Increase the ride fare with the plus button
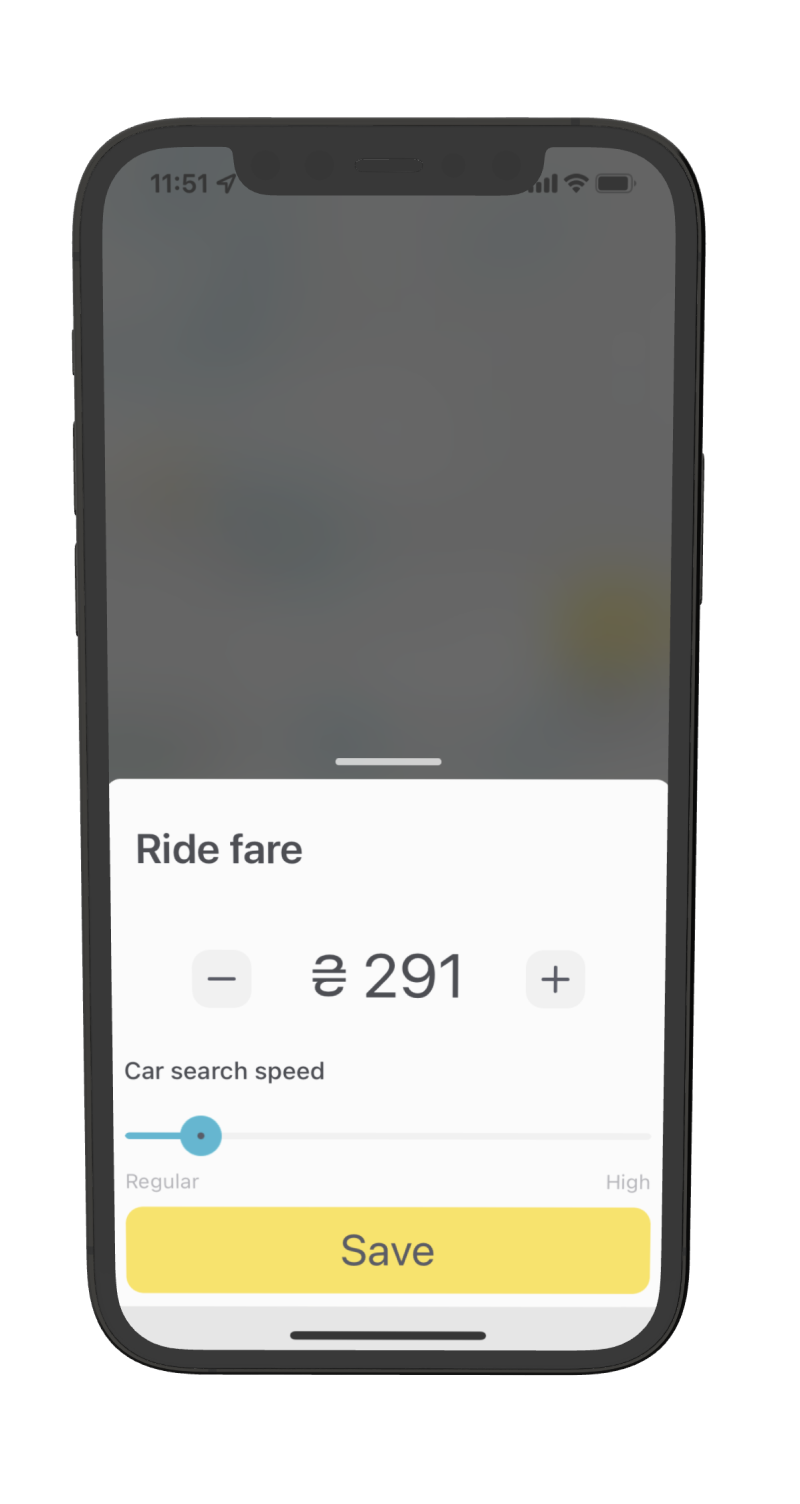Viewport: 800px width, 1504px height. (x=555, y=978)
